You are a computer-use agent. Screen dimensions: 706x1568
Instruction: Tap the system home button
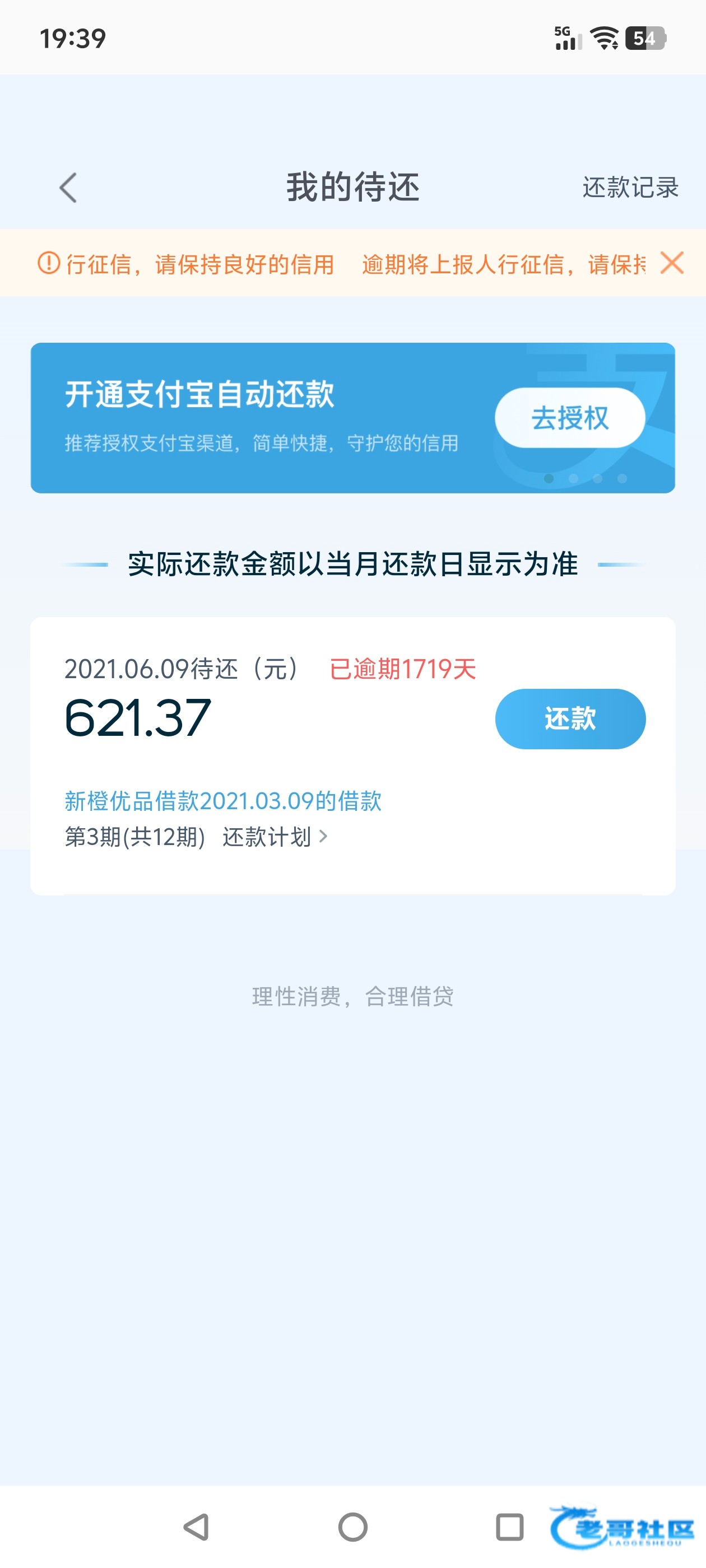coord(352,1527)
